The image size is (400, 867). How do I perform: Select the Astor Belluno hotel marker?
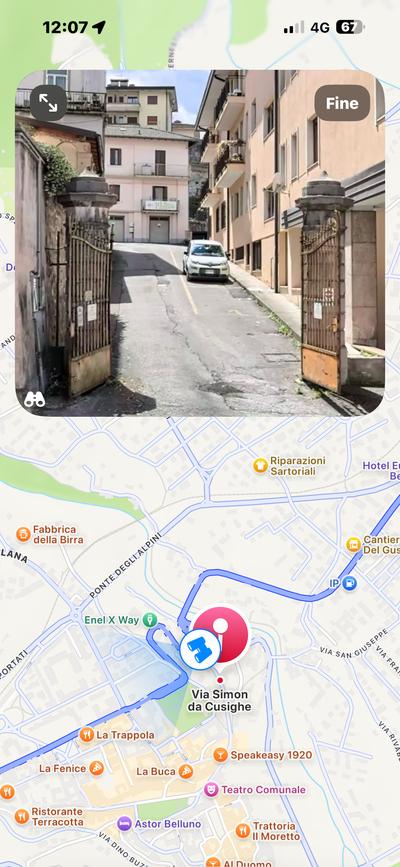tap(124, 824)
